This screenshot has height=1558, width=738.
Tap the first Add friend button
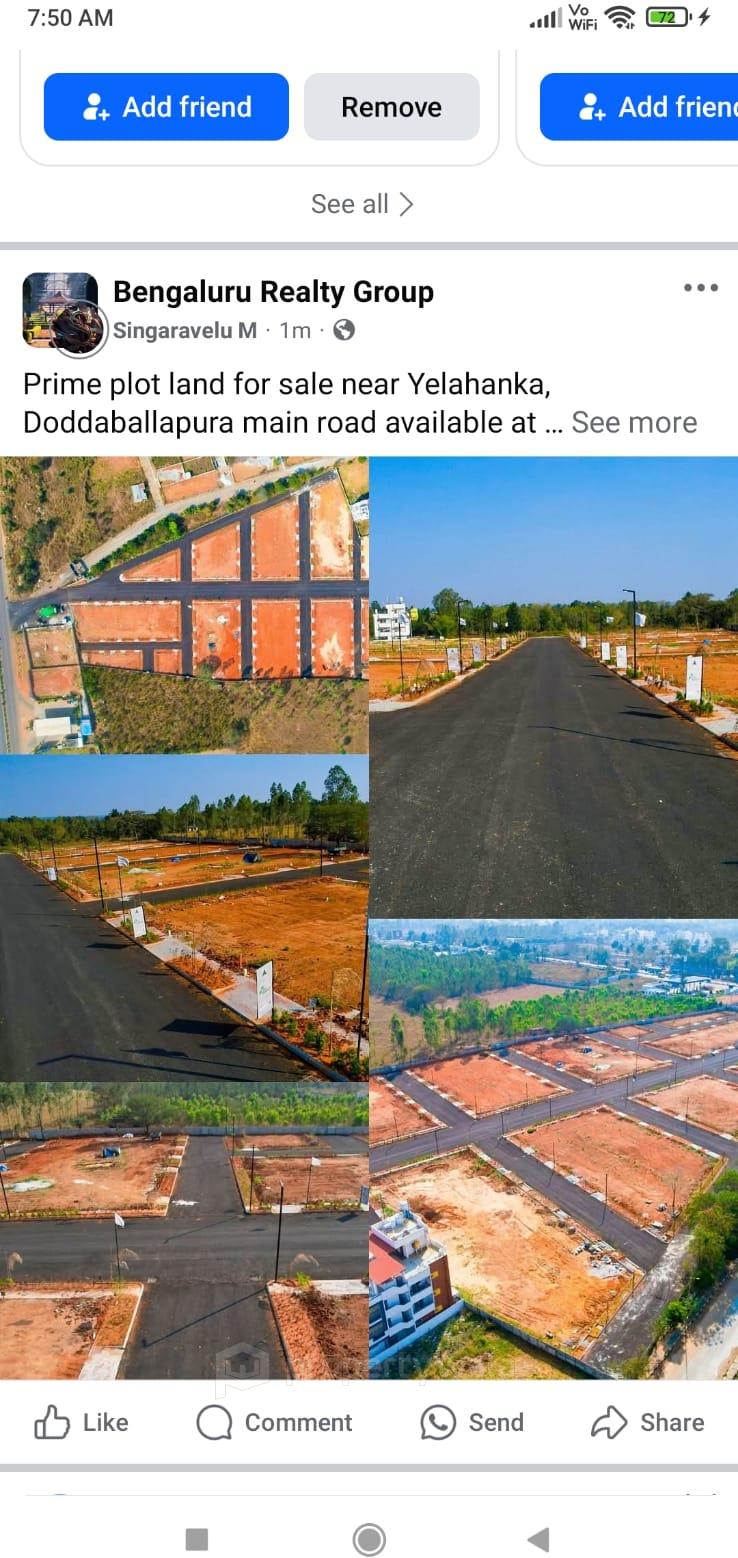(x=166, y=107)
